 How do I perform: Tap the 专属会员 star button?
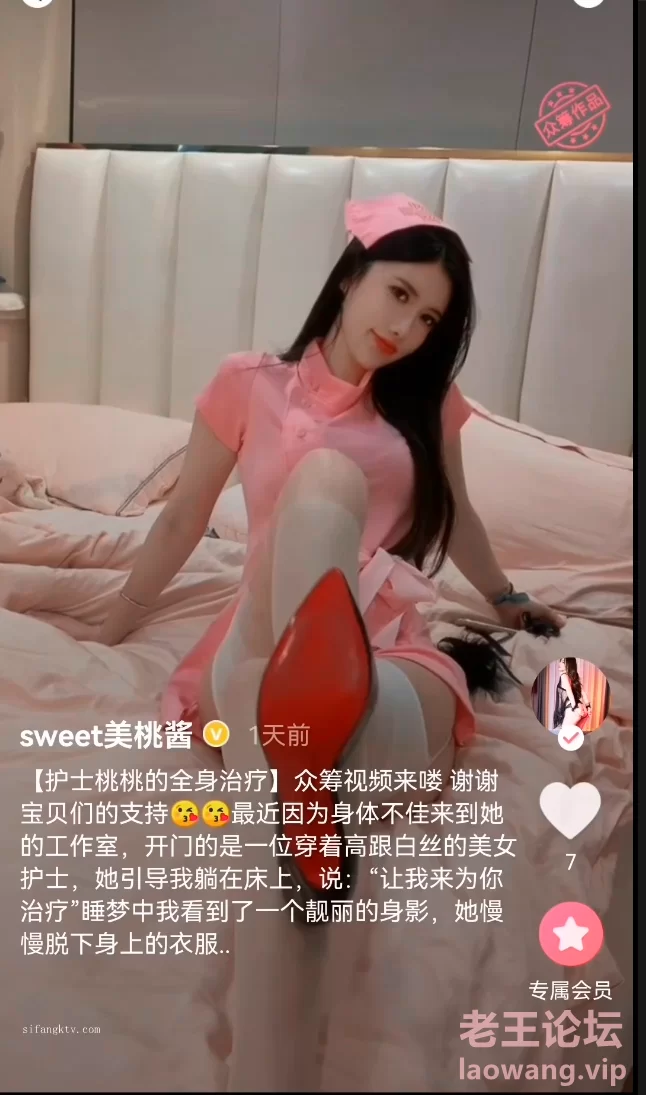pyautogui.click(x=571, y=933)
